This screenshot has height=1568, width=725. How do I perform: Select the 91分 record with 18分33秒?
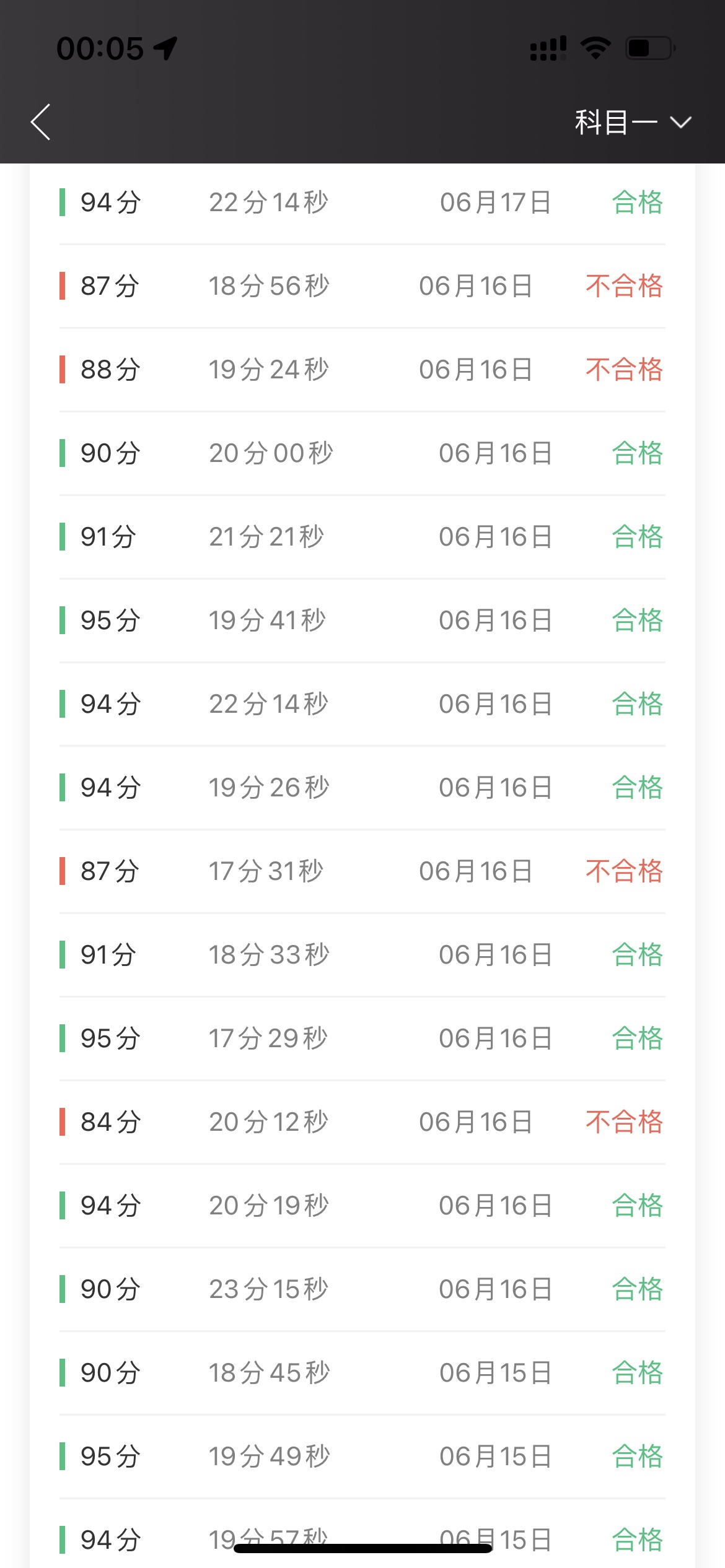(x=362, y=955)
